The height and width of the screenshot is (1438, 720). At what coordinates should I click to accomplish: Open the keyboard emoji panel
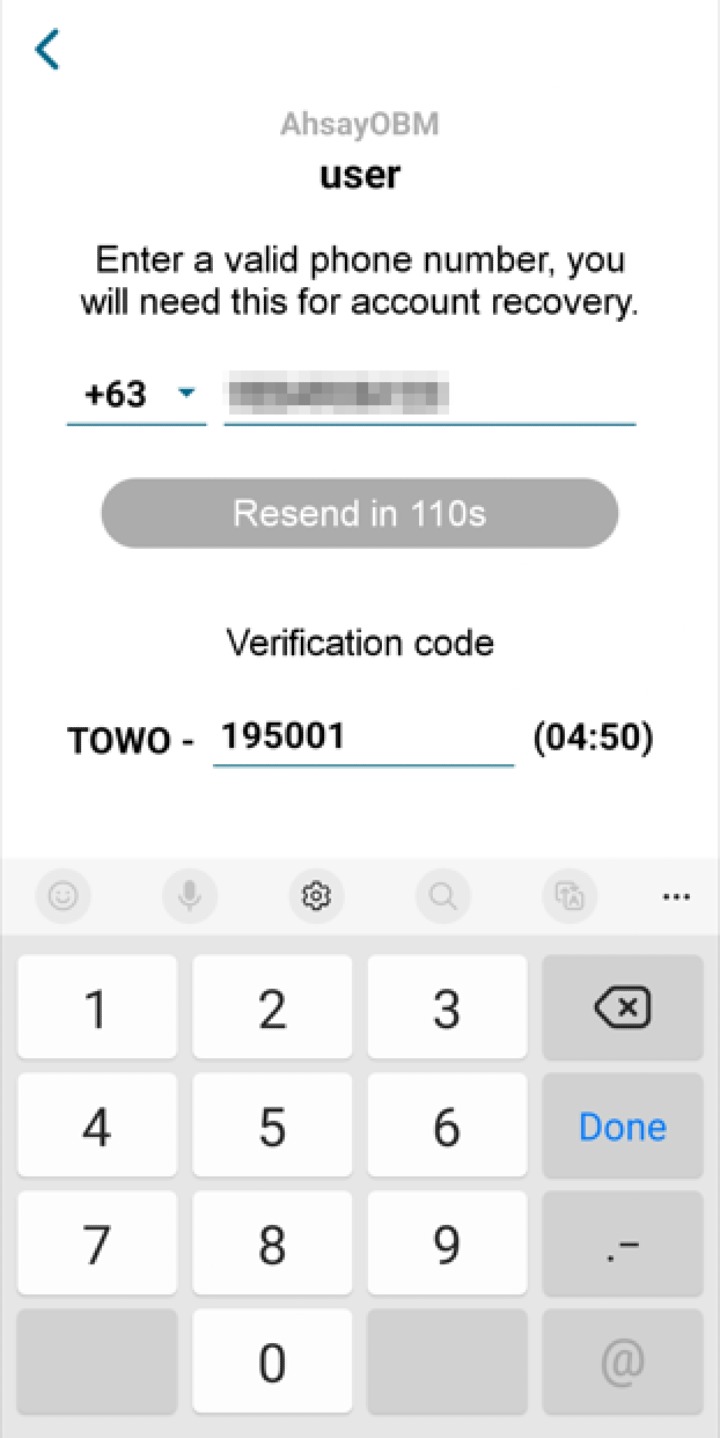[x=63, y=896]
